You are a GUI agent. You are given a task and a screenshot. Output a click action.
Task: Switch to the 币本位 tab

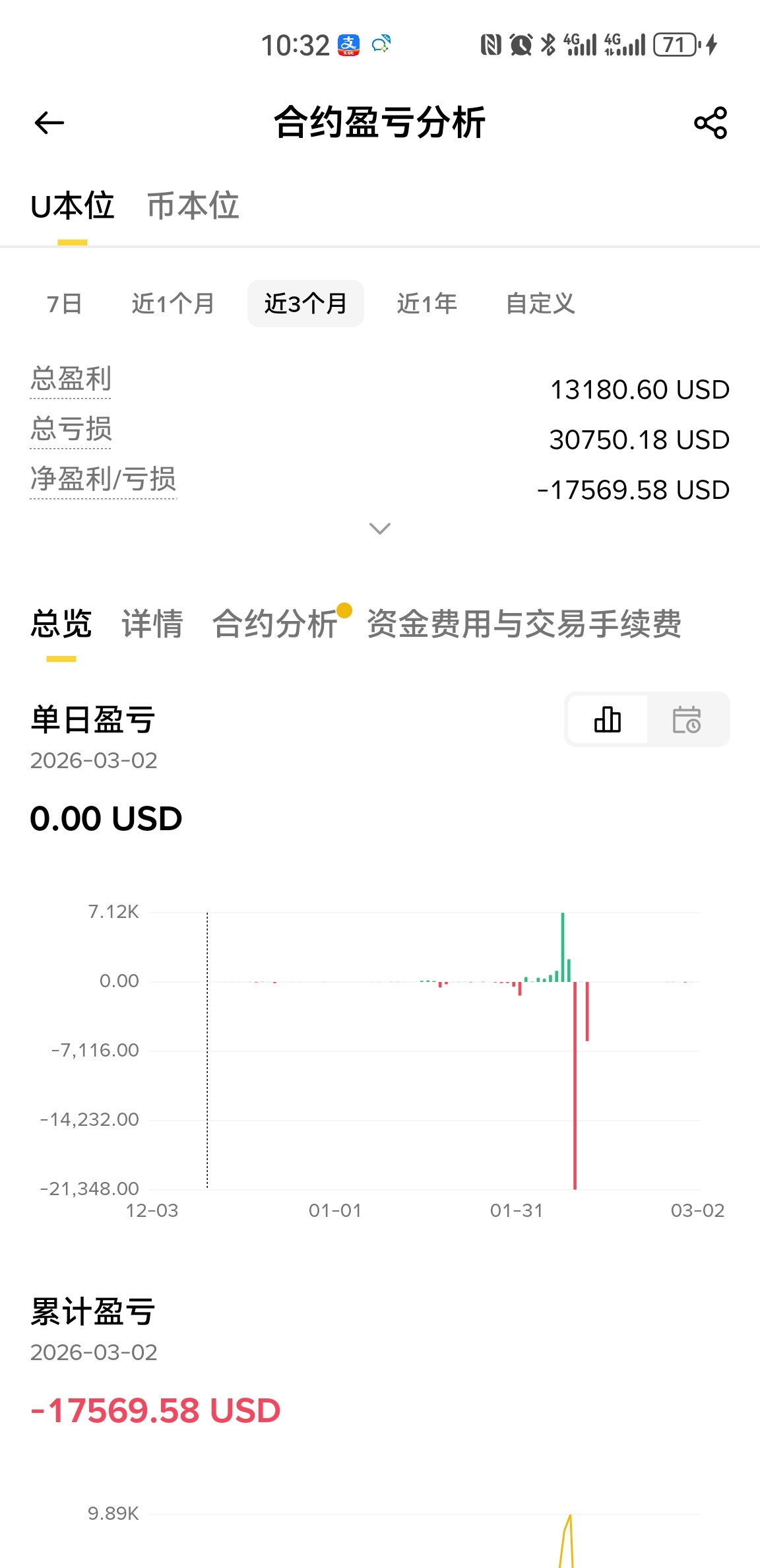click(193, 206)
